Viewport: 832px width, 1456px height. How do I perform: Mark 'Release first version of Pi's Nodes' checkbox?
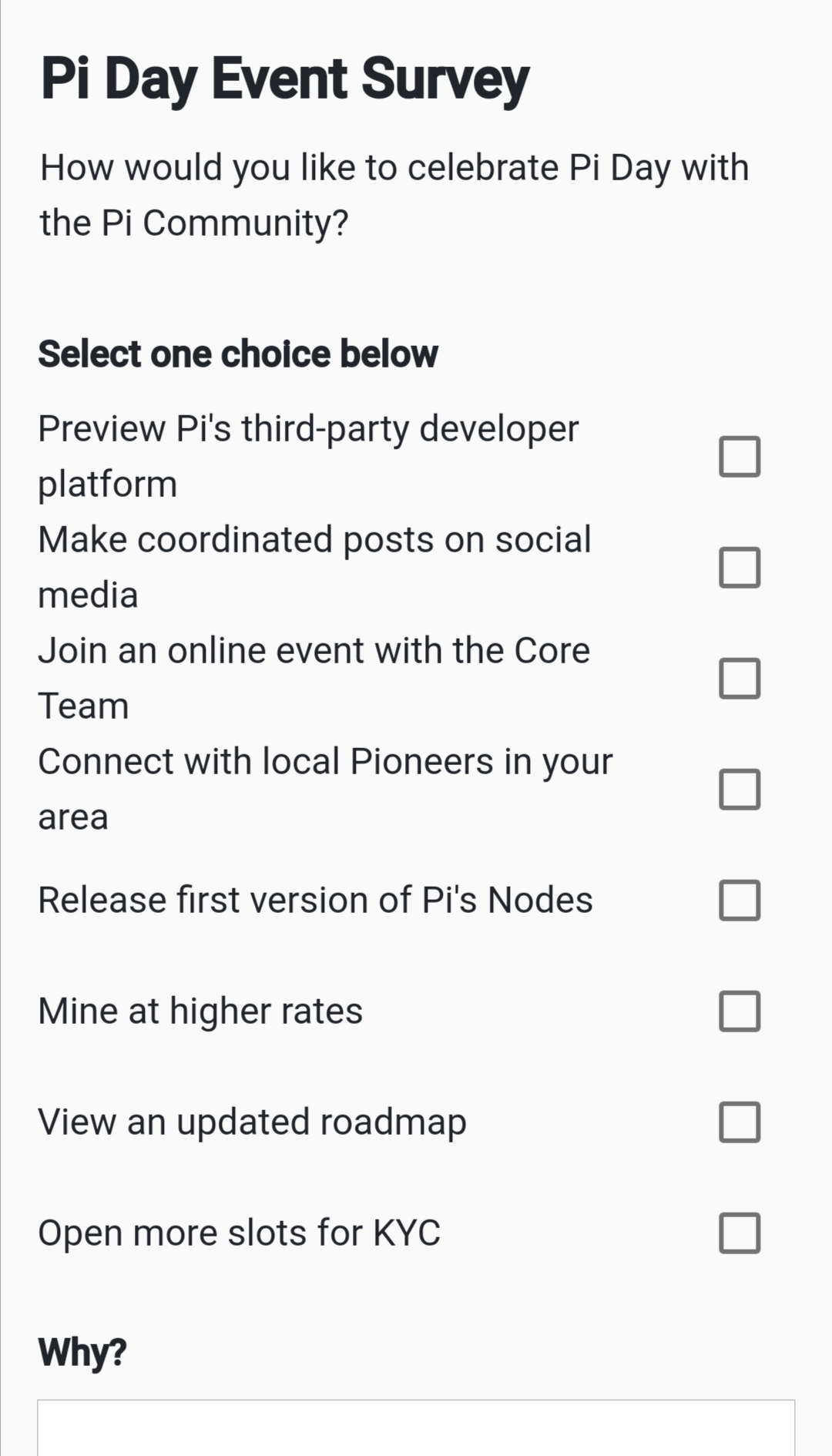[740, 901]
